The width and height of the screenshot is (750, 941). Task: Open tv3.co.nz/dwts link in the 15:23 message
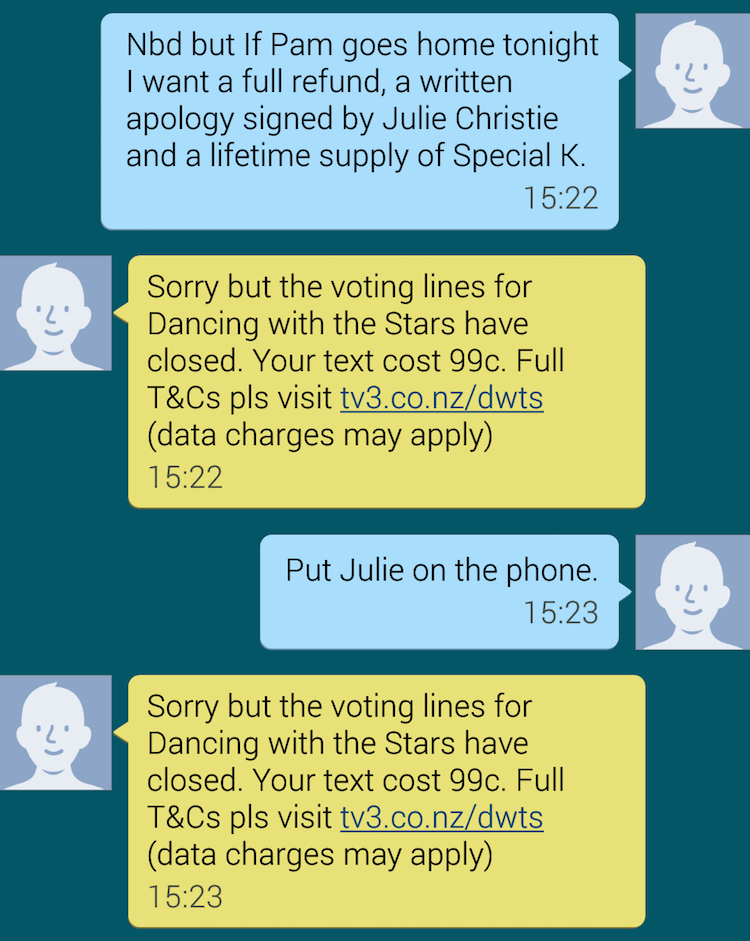click(x=441, y=818)
